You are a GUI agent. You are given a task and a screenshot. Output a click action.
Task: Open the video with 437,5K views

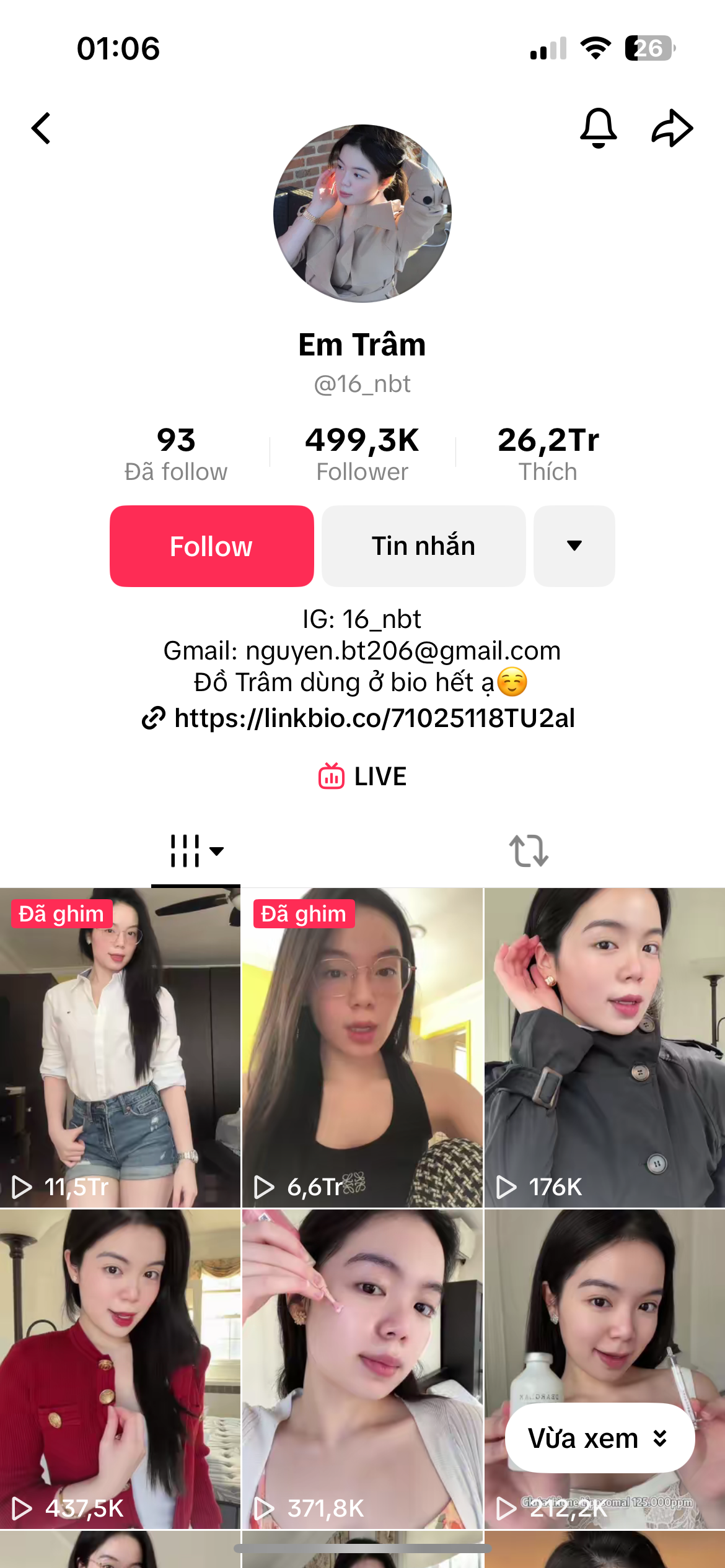pyautogui.click(x=120, y=1369)
